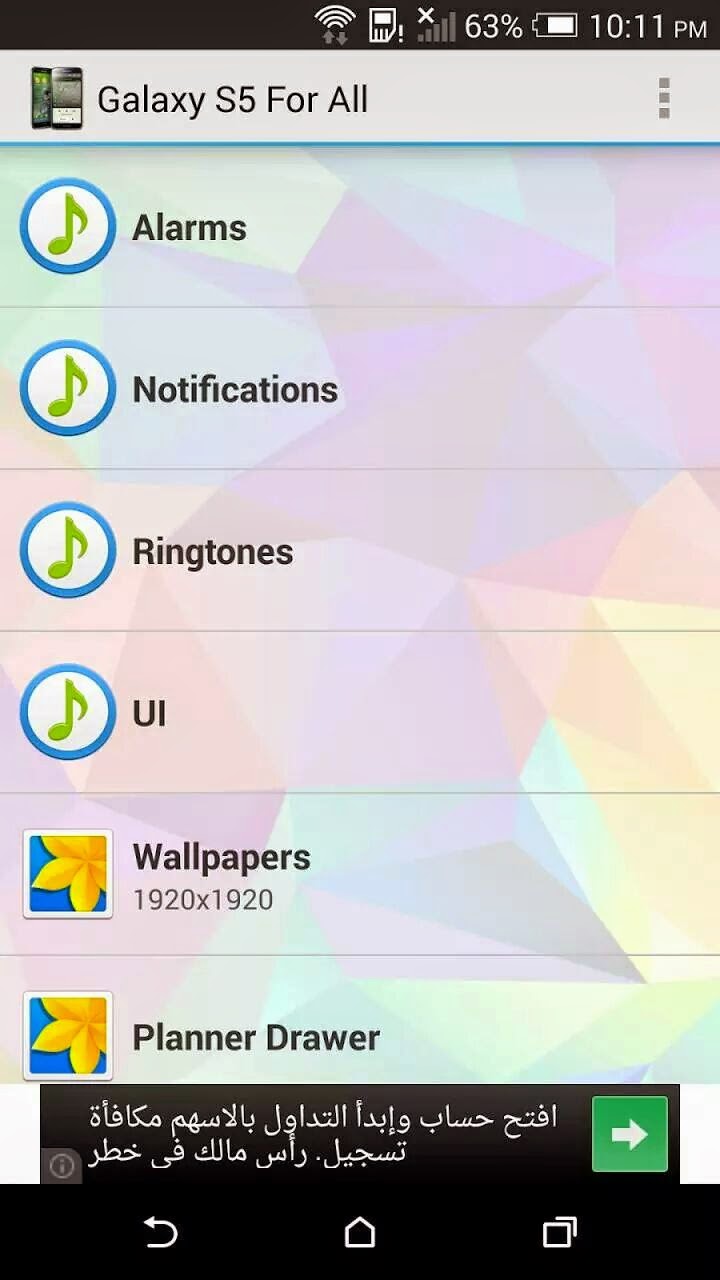Go back with the system back button
This screenshot has width=720, height=1280.
161,1232
